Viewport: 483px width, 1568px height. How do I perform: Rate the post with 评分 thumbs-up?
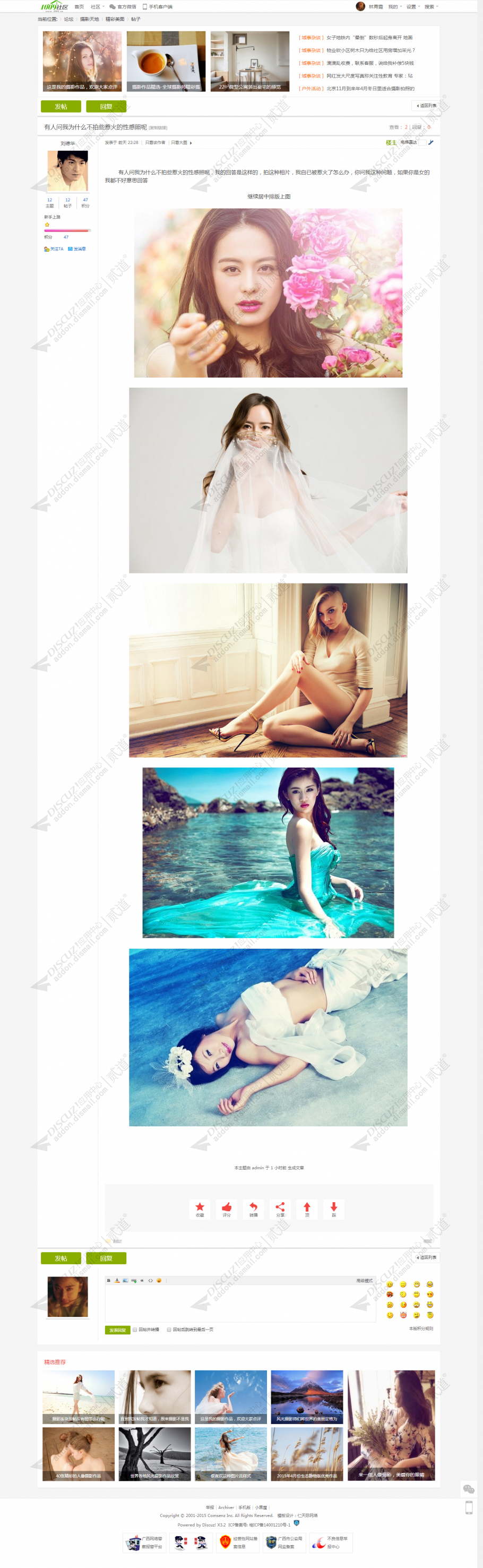[x=226, y=1209]
